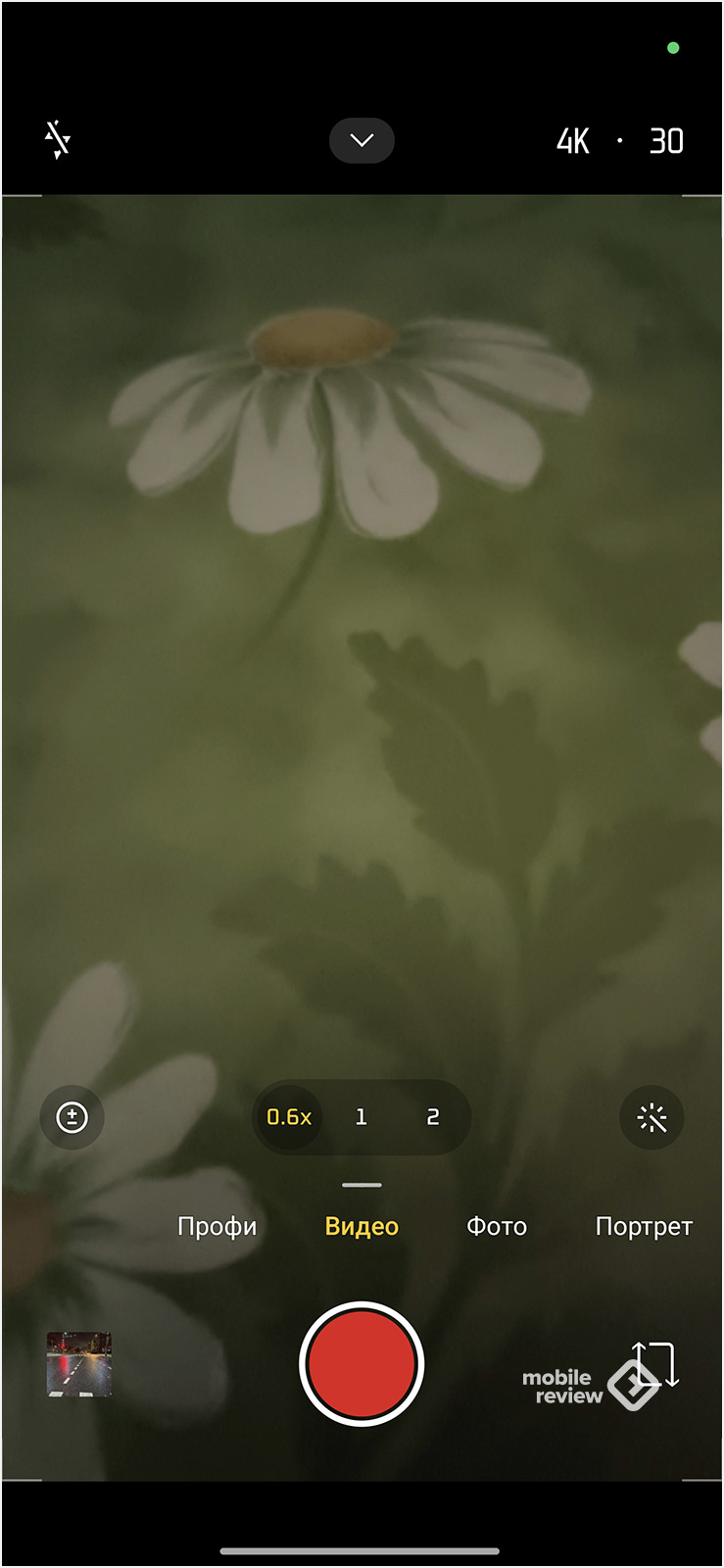Flip between front and rear camera
The image size is (724, 1568).
pos(654,1364)
